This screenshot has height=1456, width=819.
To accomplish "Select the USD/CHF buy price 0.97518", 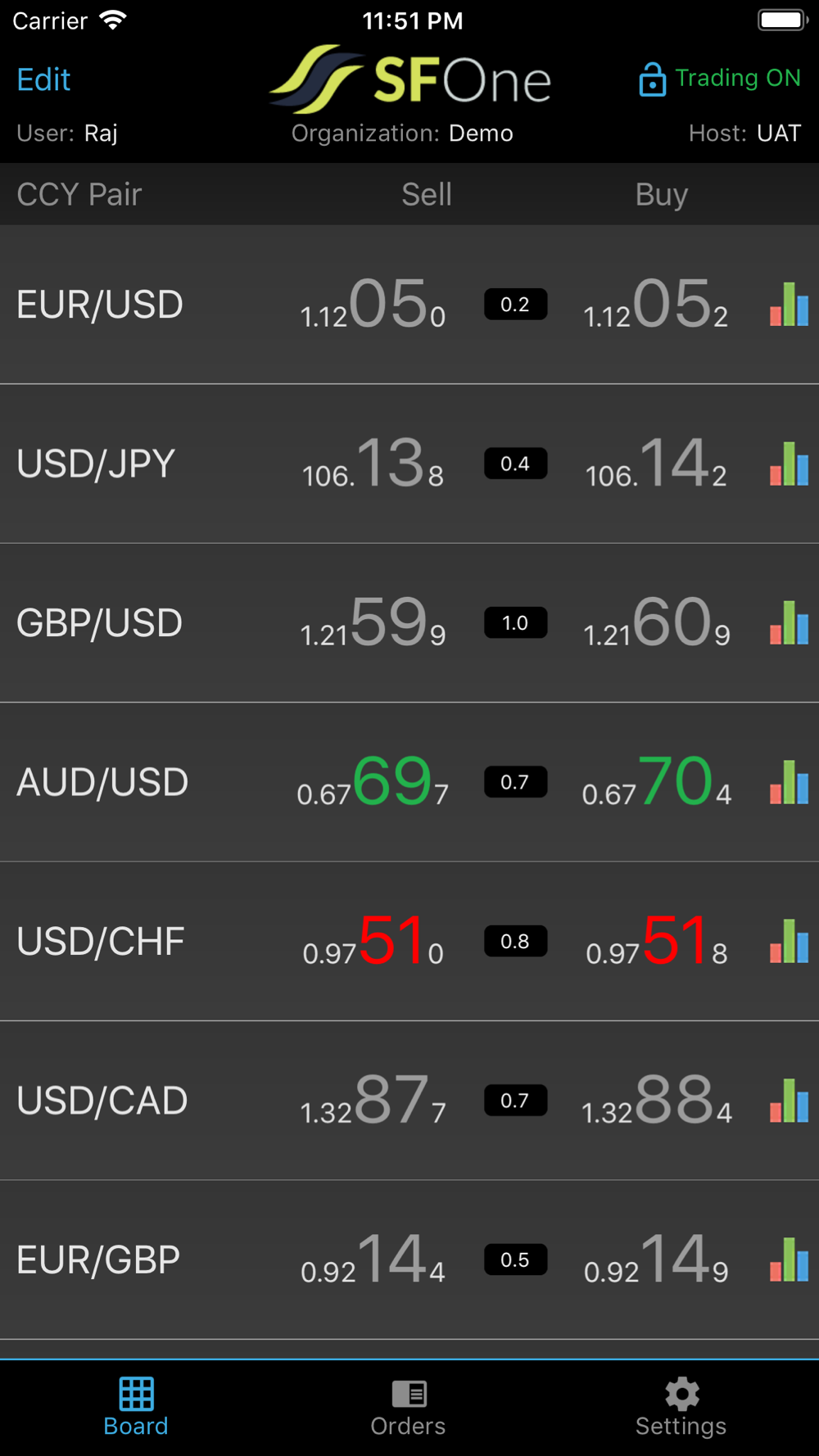I will 655,941.
